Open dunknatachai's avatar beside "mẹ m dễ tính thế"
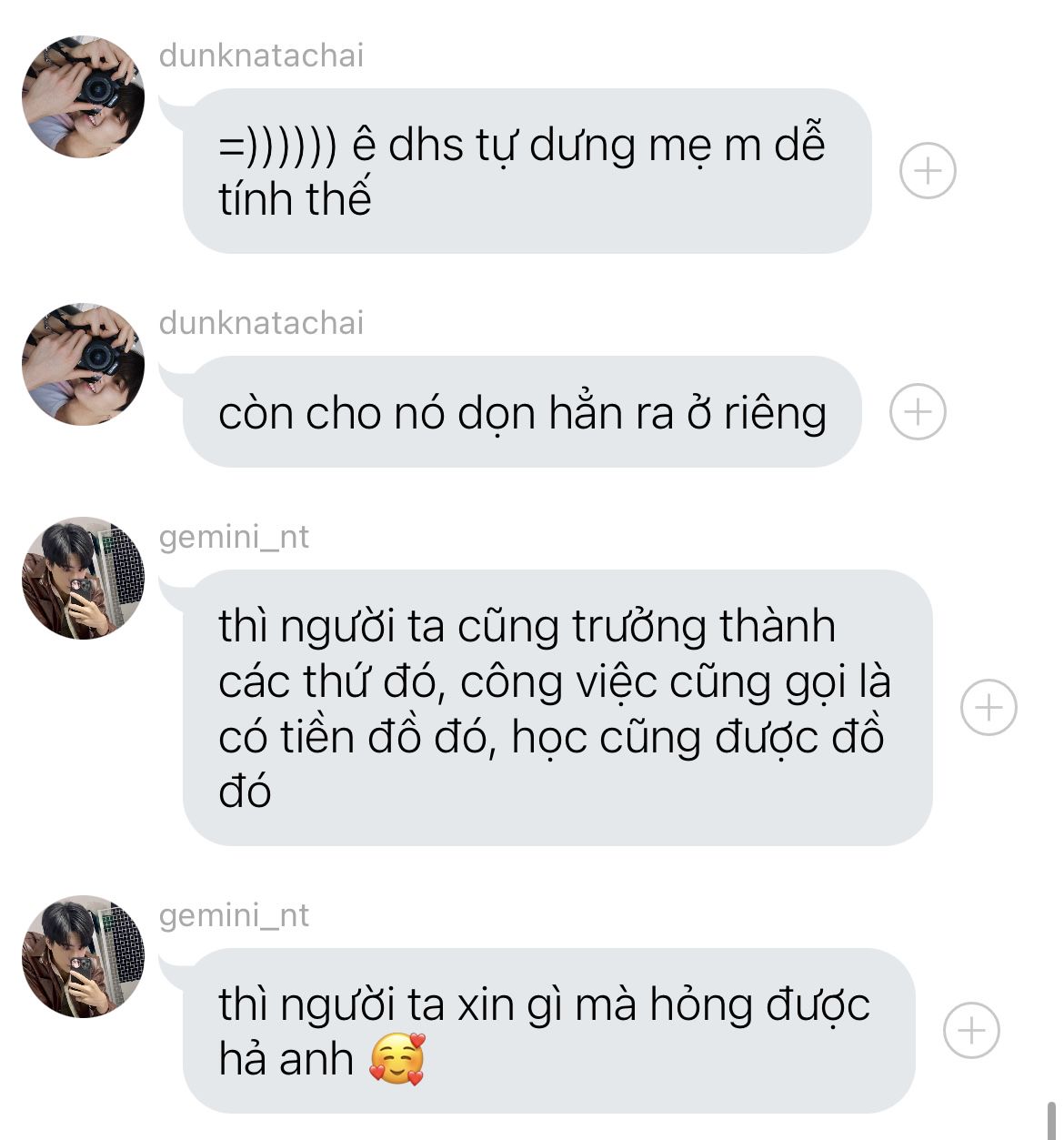This screenshot has width=1064, height=1140. tap(83, 97)
